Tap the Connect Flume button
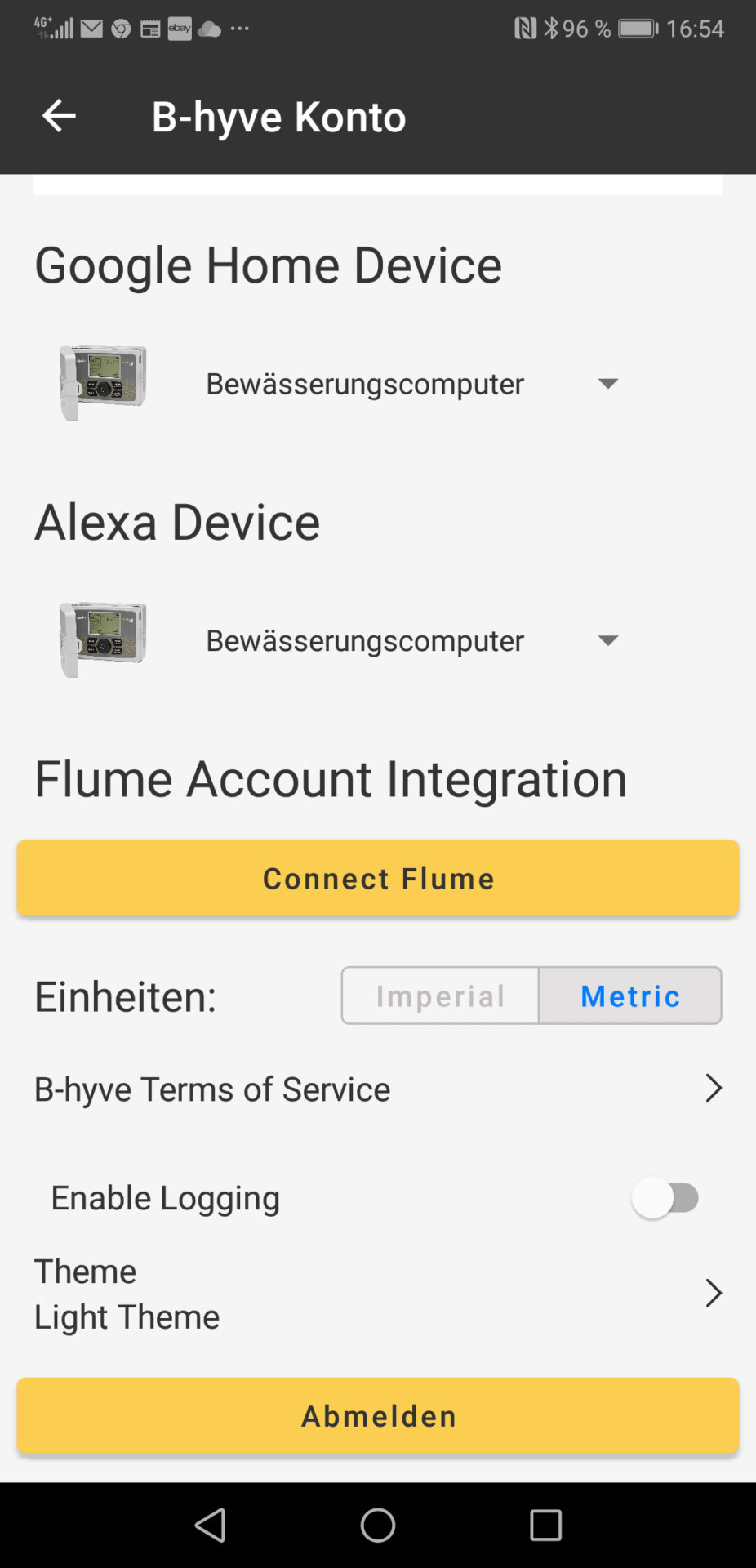Viewport: 756px width, 1568px height. click(378, 879)
